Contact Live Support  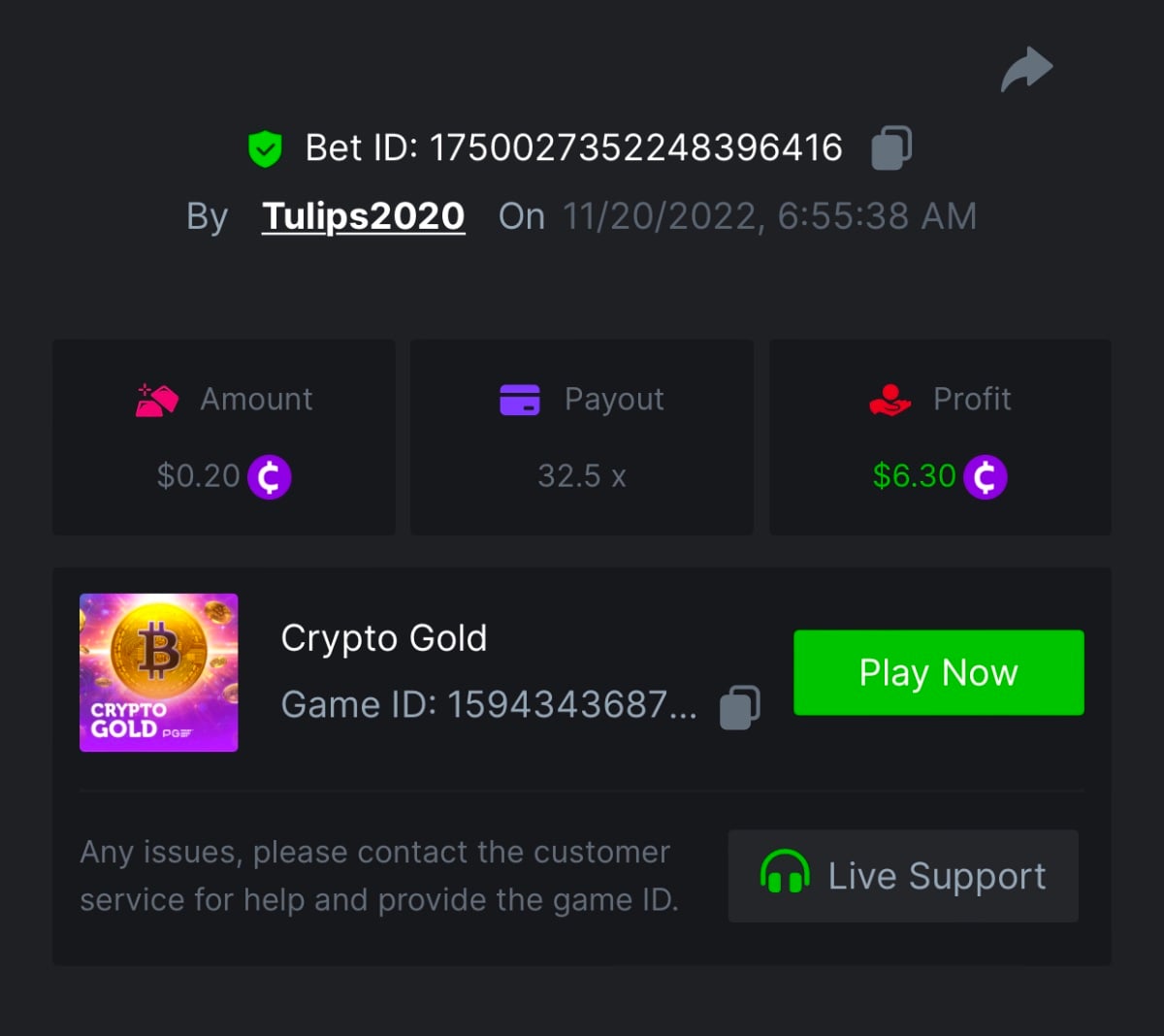pyautogui.click(x=903, y=876)
